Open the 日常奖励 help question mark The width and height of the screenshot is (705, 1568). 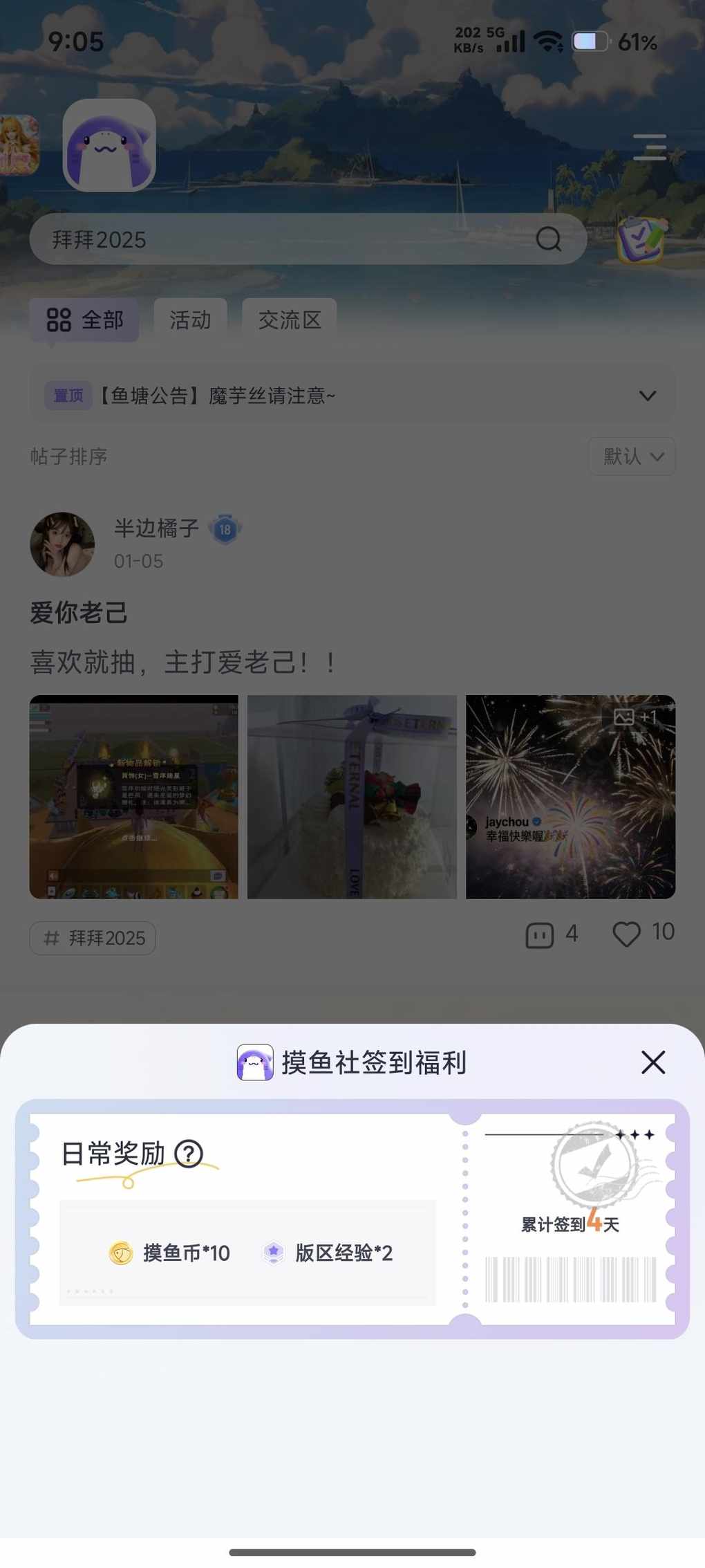point(189,1154)
